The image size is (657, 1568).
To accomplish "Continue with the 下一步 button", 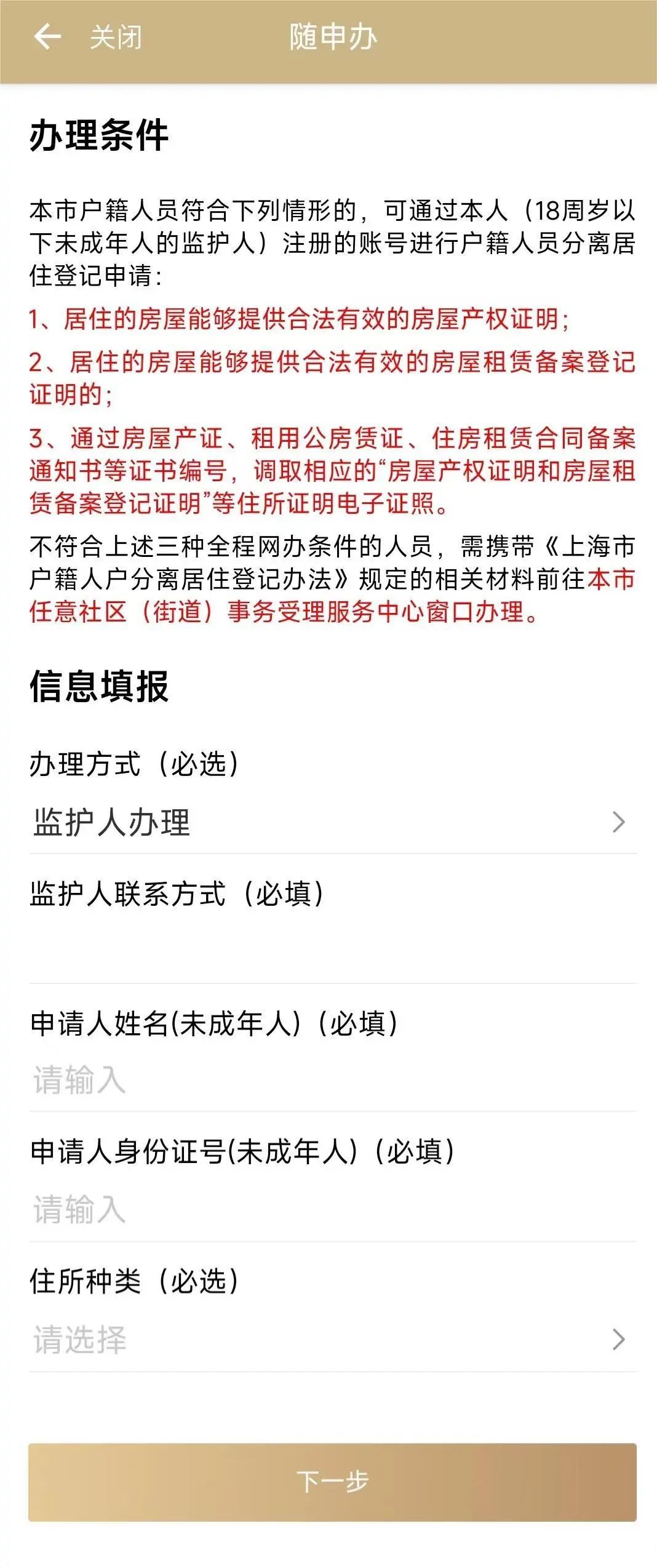I will [332, 1482].
